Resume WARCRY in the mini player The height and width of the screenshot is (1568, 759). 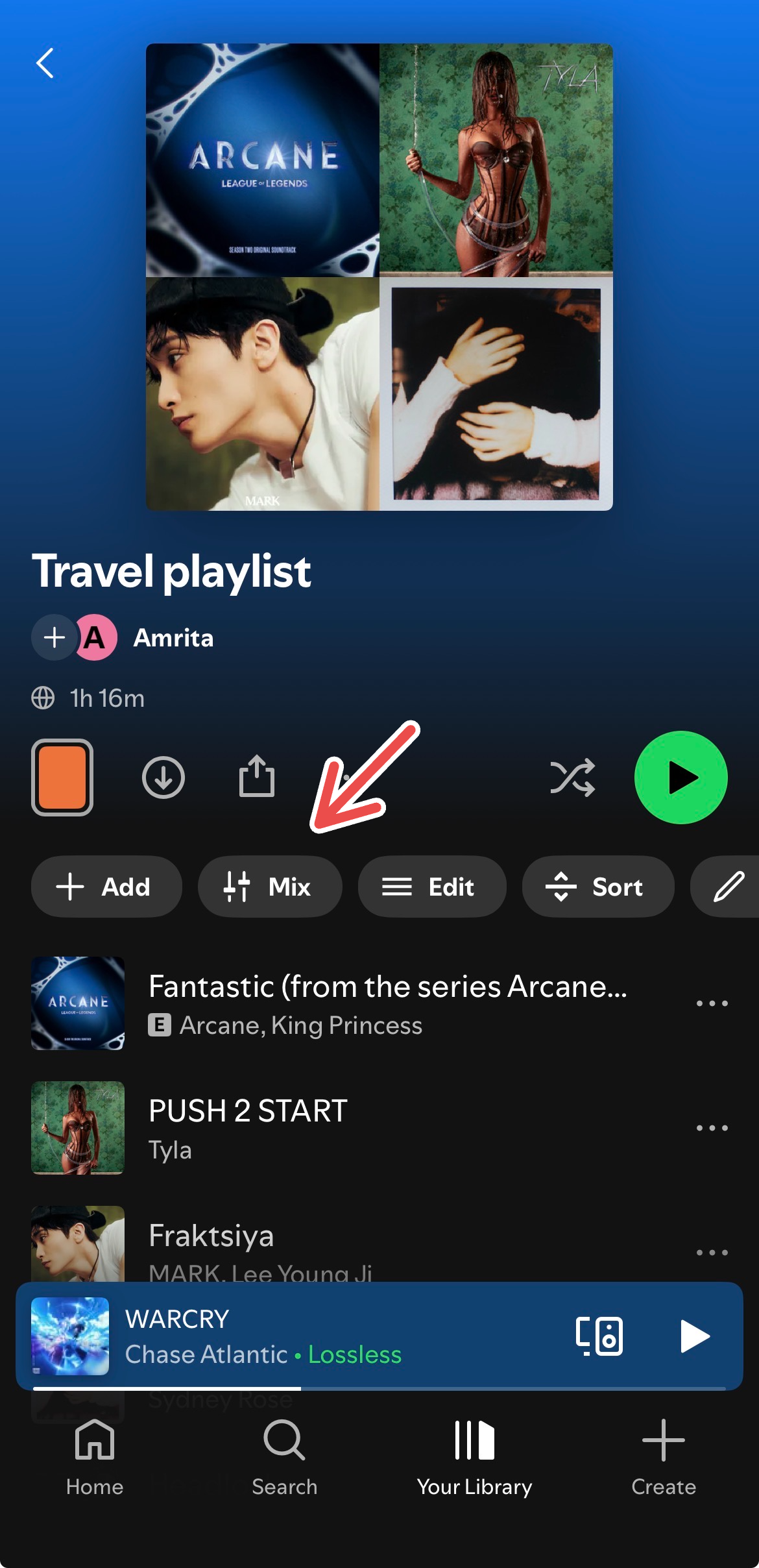695,1336
